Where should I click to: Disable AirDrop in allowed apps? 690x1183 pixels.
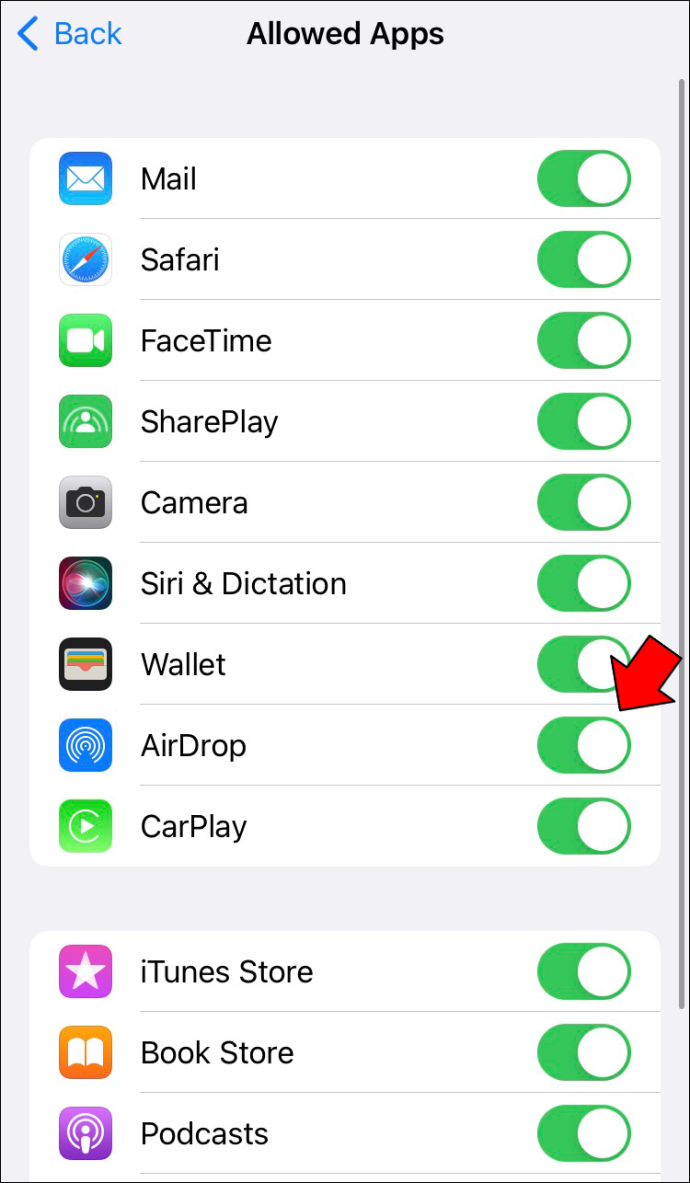(x=584, y=745)
